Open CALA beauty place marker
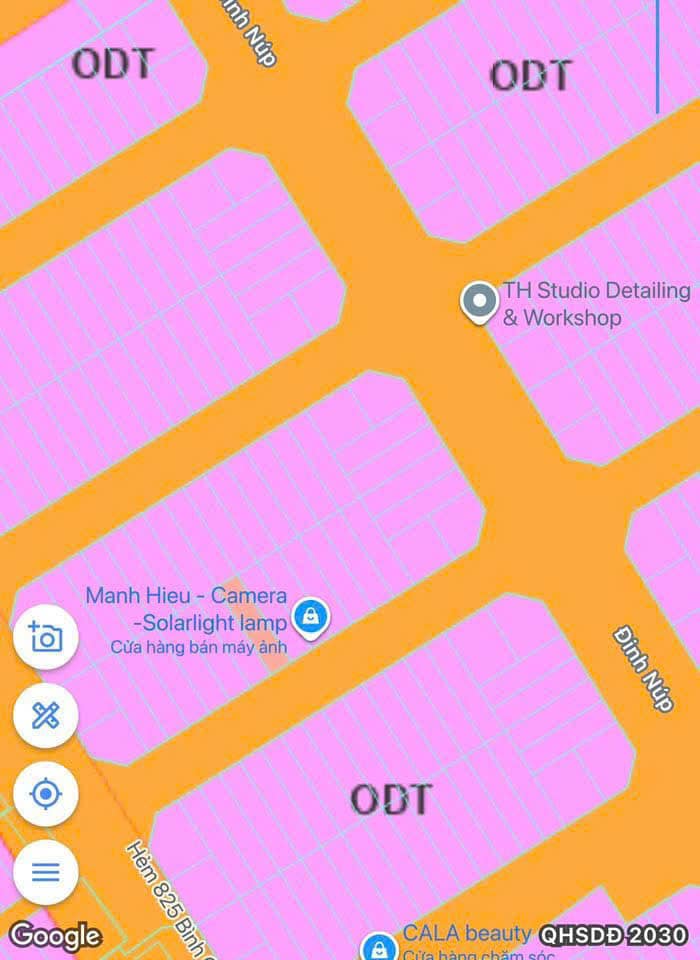 (379, 946)
